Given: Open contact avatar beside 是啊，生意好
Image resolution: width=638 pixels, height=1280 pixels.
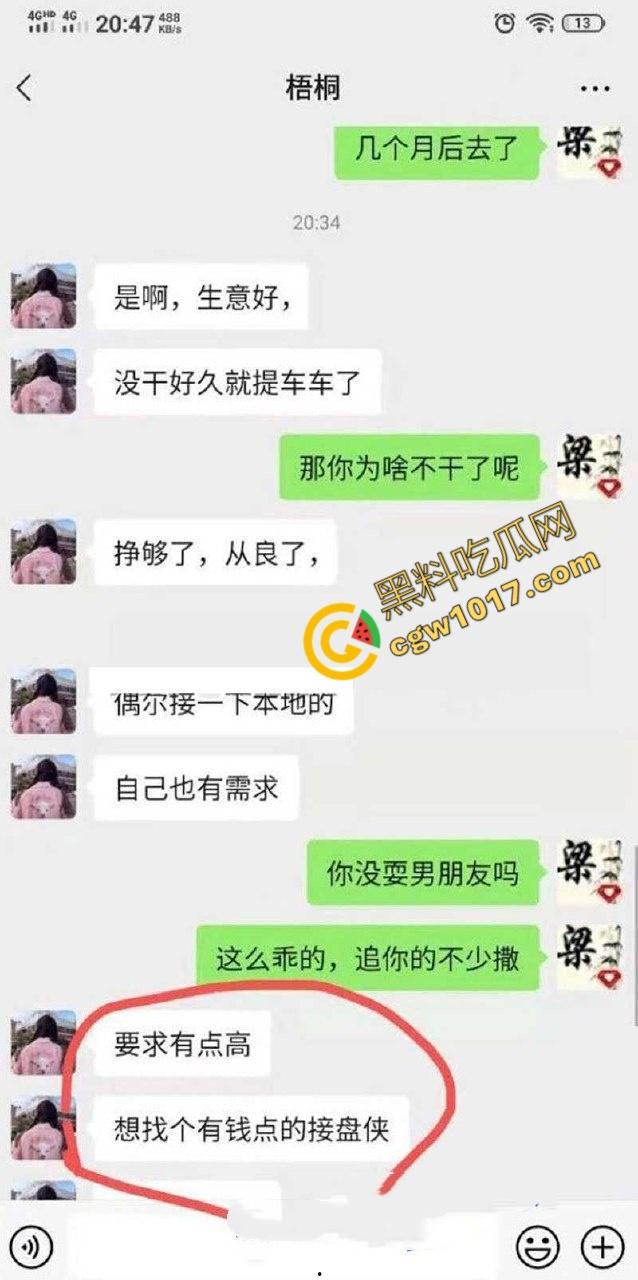Looking at the screenshot, I should 44,296.
